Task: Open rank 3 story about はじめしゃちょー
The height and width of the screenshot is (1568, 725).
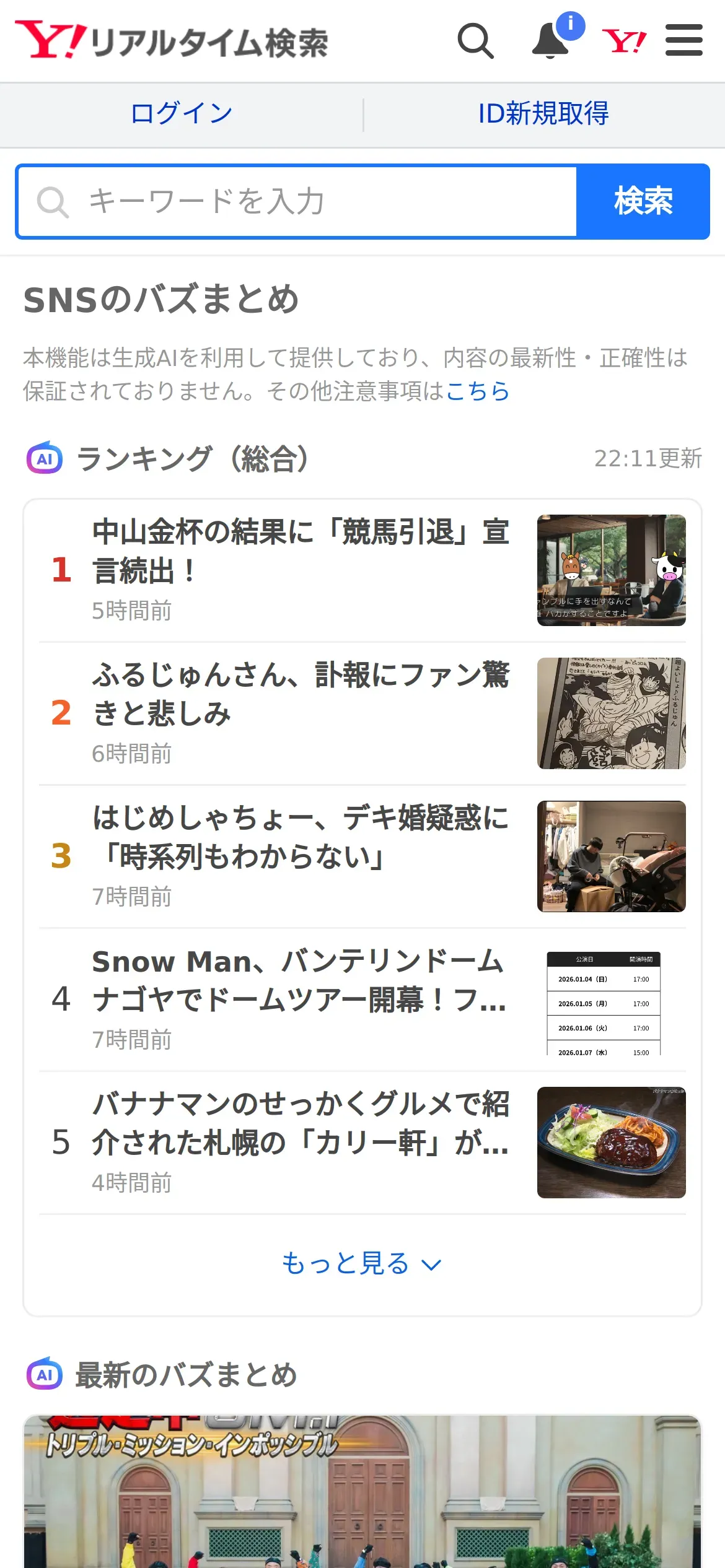Action: click(362, 856)
